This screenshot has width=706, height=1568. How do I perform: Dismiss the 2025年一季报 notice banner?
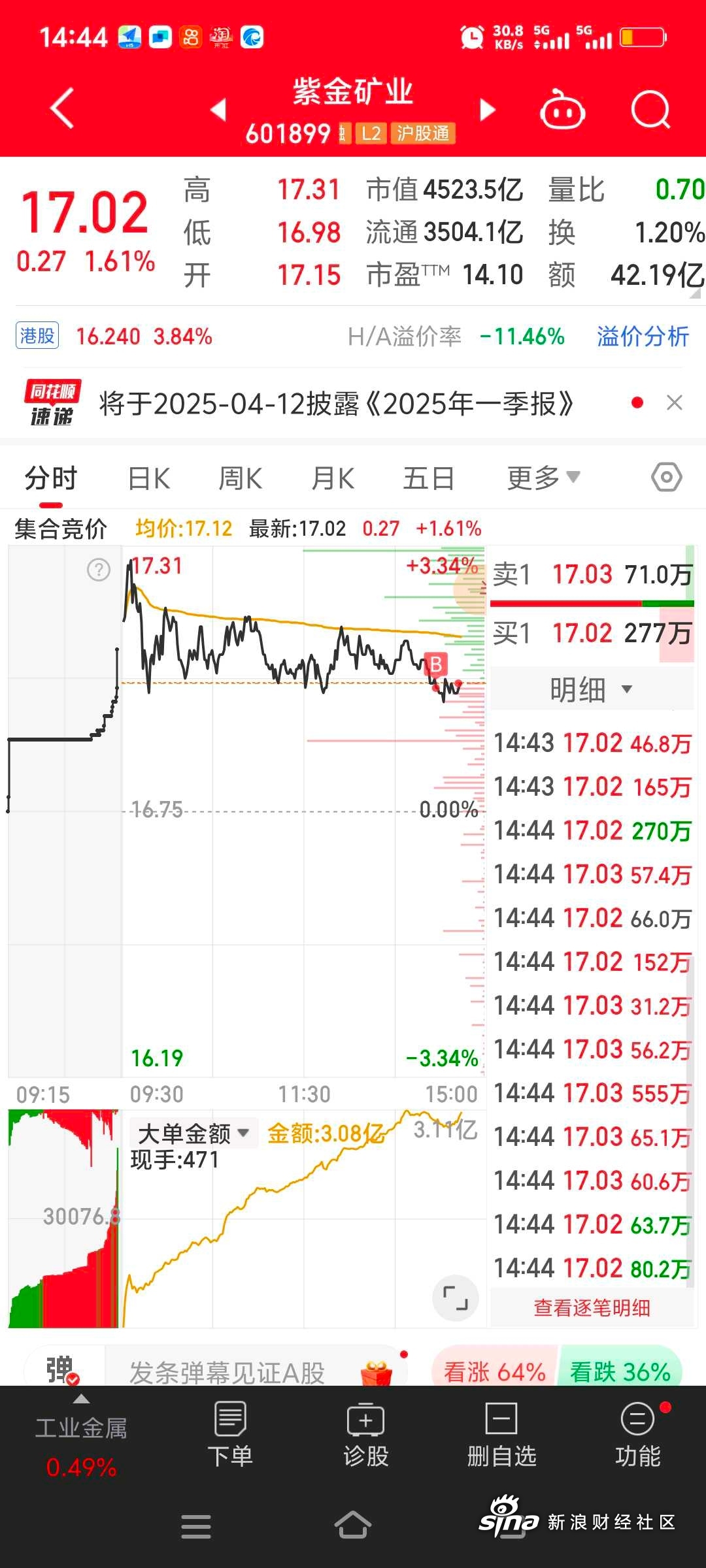(x=674, y=402)
